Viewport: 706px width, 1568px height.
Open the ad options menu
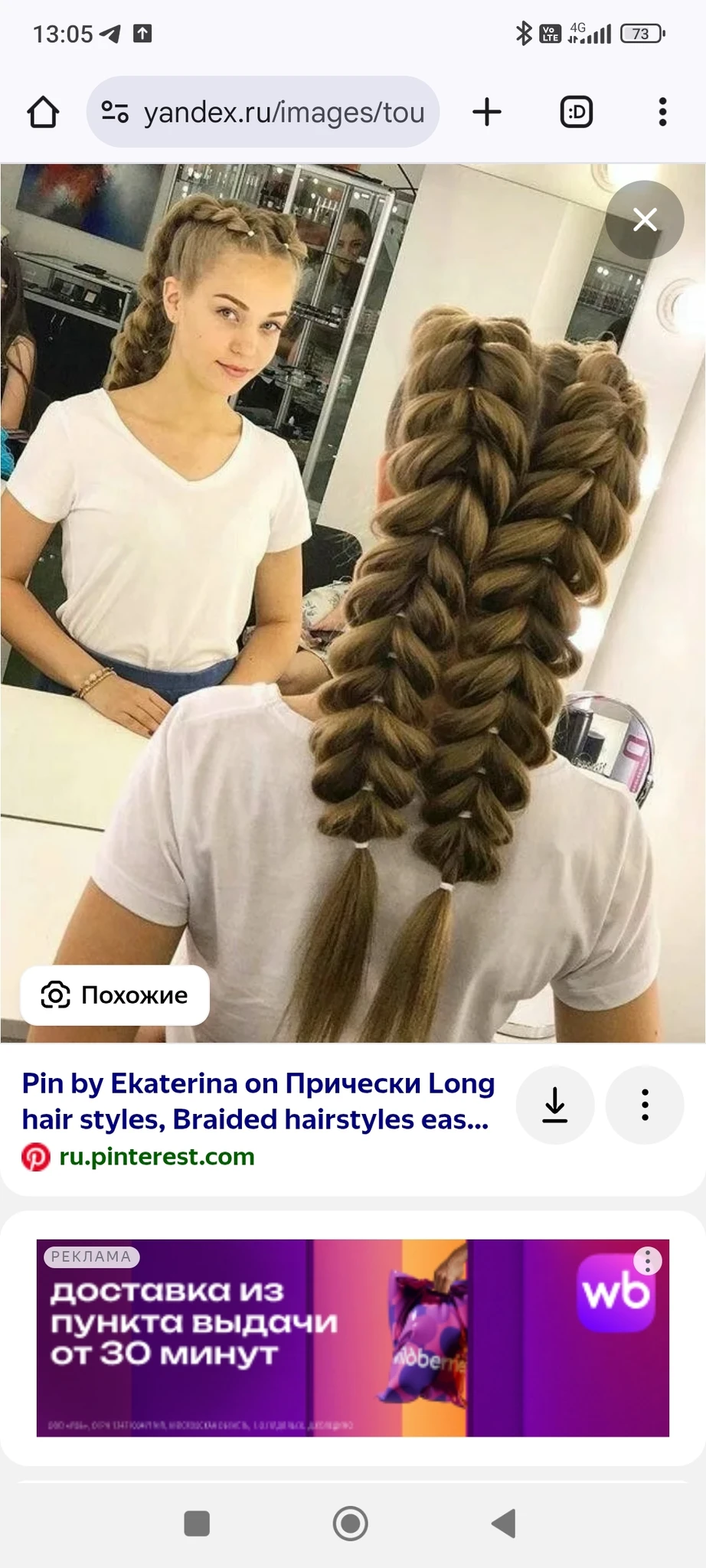click(648, 1261)
